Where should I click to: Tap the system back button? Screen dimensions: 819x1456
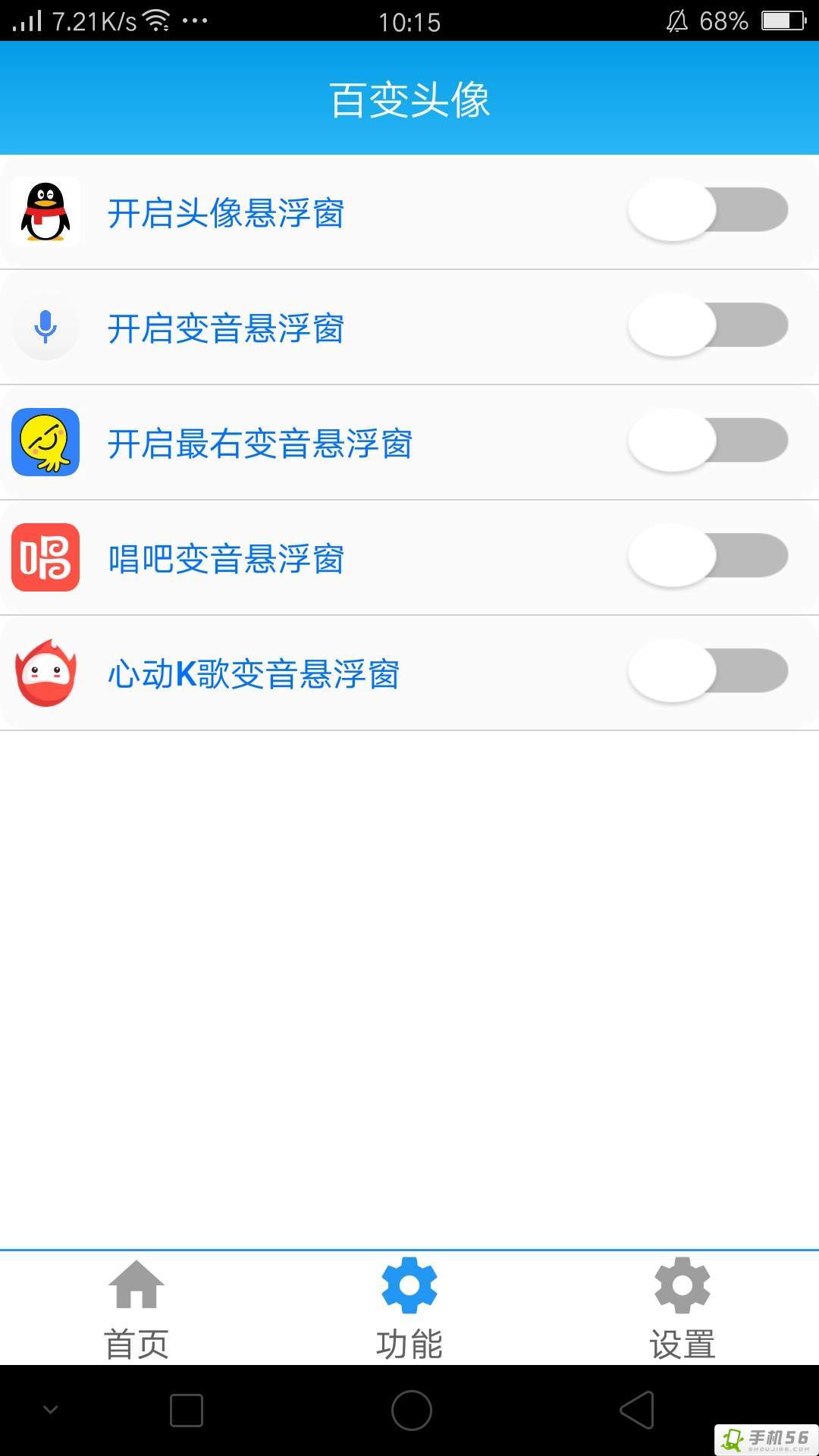click(637, 1410)
